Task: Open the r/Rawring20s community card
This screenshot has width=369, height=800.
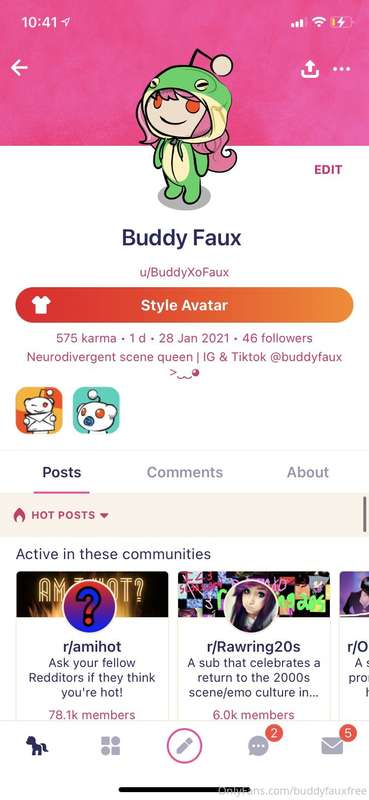Action: pyautogui.click(x=254, y=645)
